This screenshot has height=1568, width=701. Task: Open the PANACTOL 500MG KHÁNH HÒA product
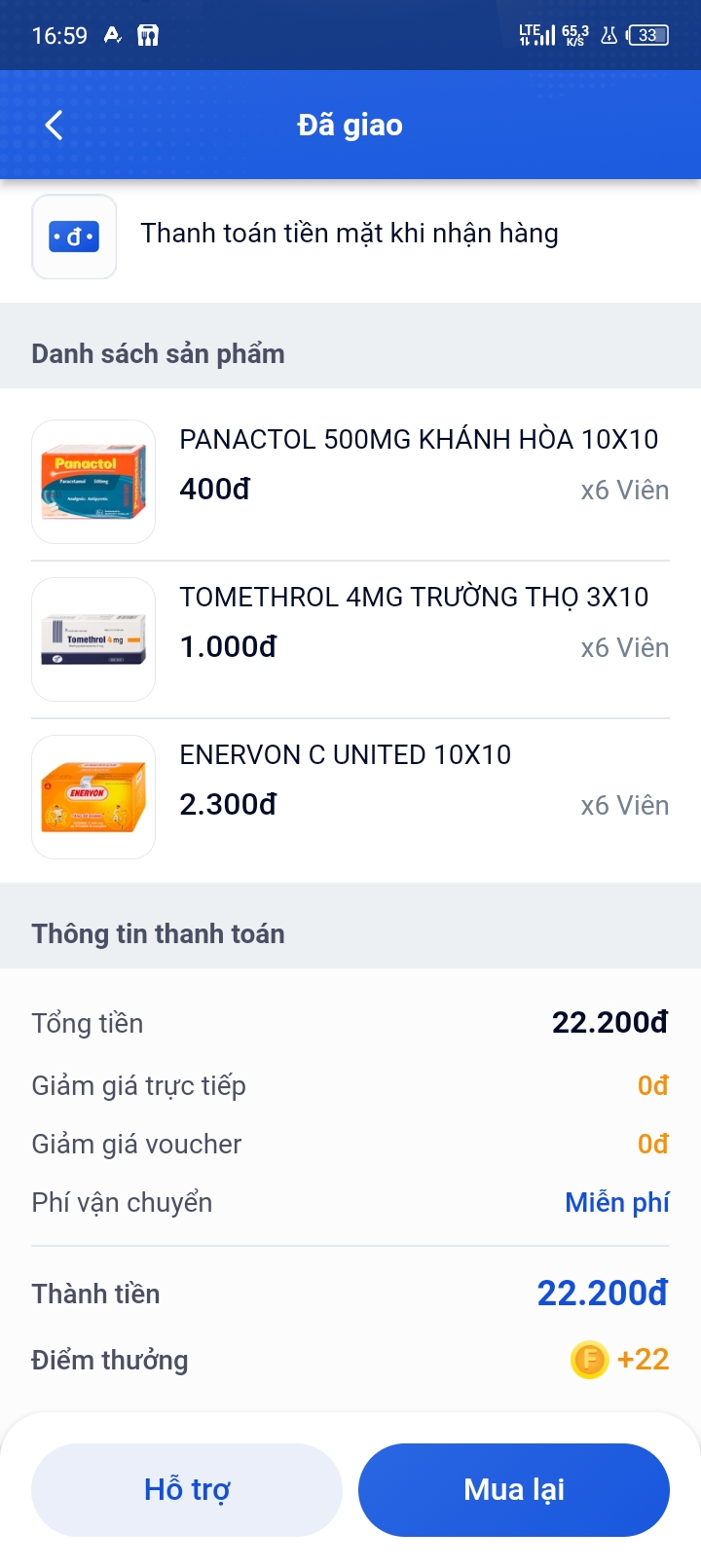(x=350, y=482)
